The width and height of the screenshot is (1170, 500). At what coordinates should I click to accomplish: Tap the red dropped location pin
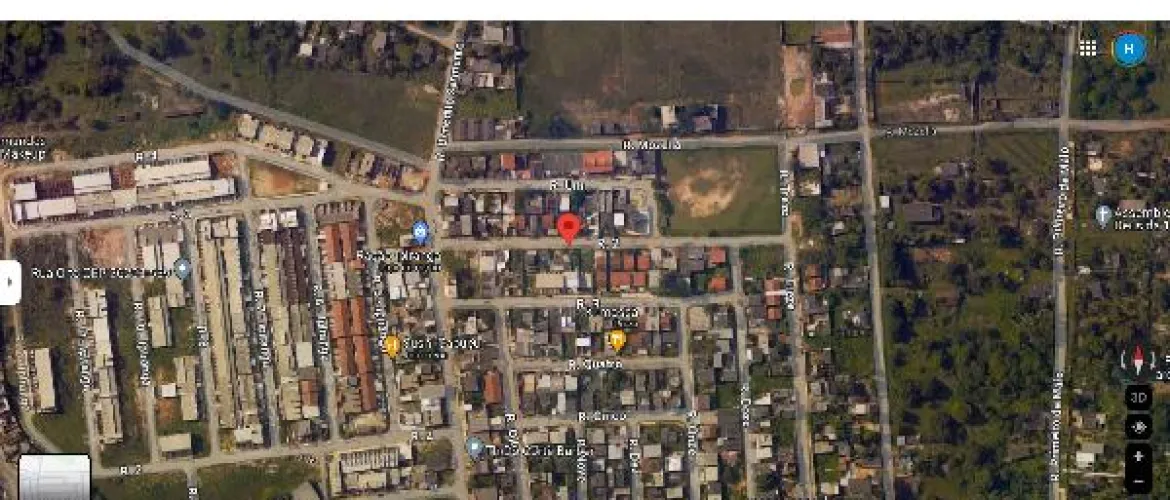(569, 228)
